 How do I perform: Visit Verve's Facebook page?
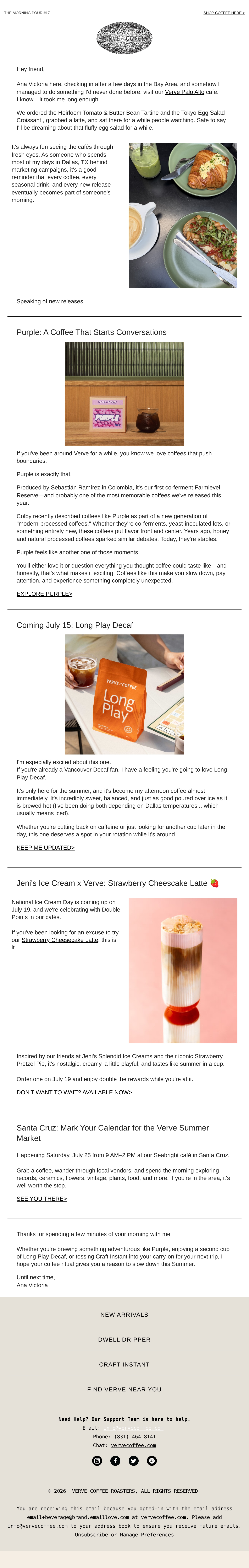point(115,1461)
